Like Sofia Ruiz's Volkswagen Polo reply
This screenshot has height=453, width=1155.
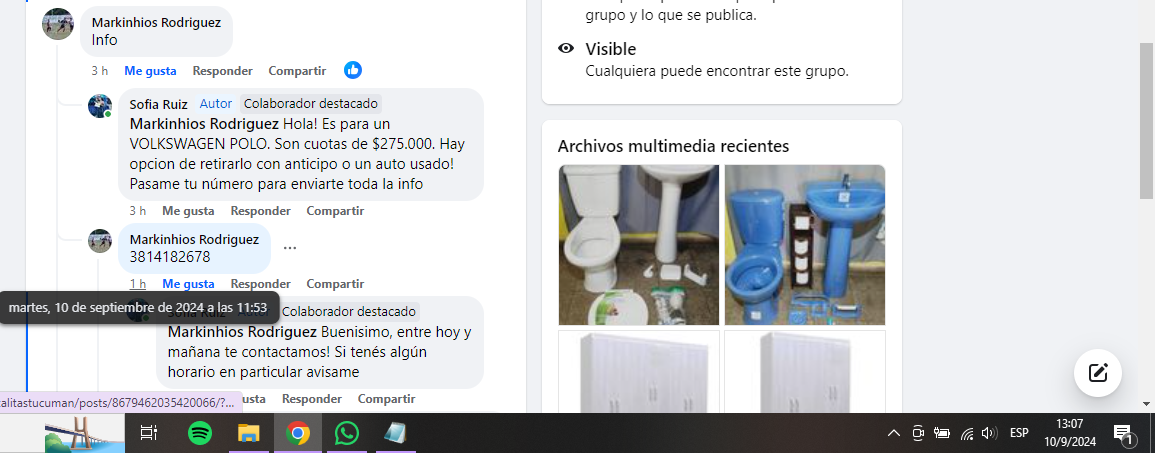(x=188, y=211)
